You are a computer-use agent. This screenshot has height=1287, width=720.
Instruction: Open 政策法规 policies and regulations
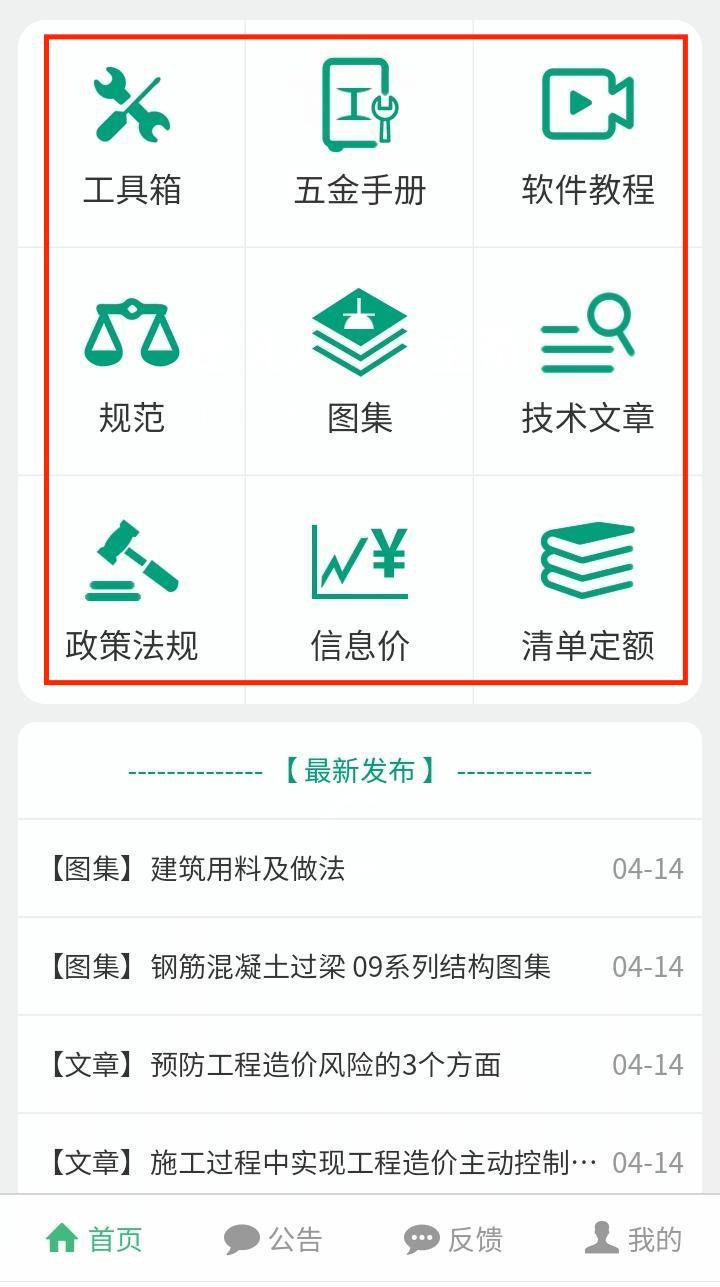pos(132,590)
